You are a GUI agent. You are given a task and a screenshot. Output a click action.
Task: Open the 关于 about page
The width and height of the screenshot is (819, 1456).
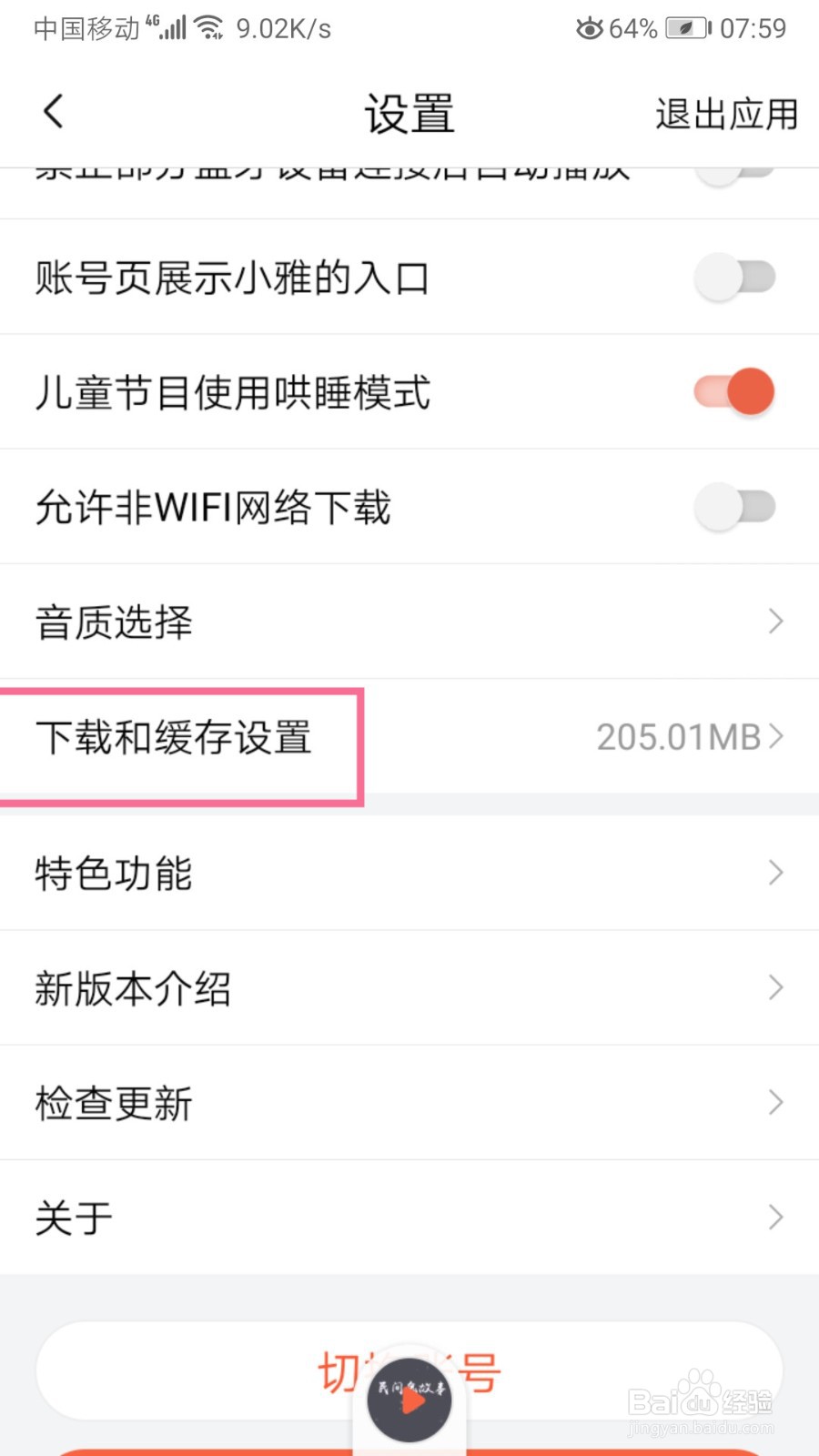click(x=409, y=1217)
